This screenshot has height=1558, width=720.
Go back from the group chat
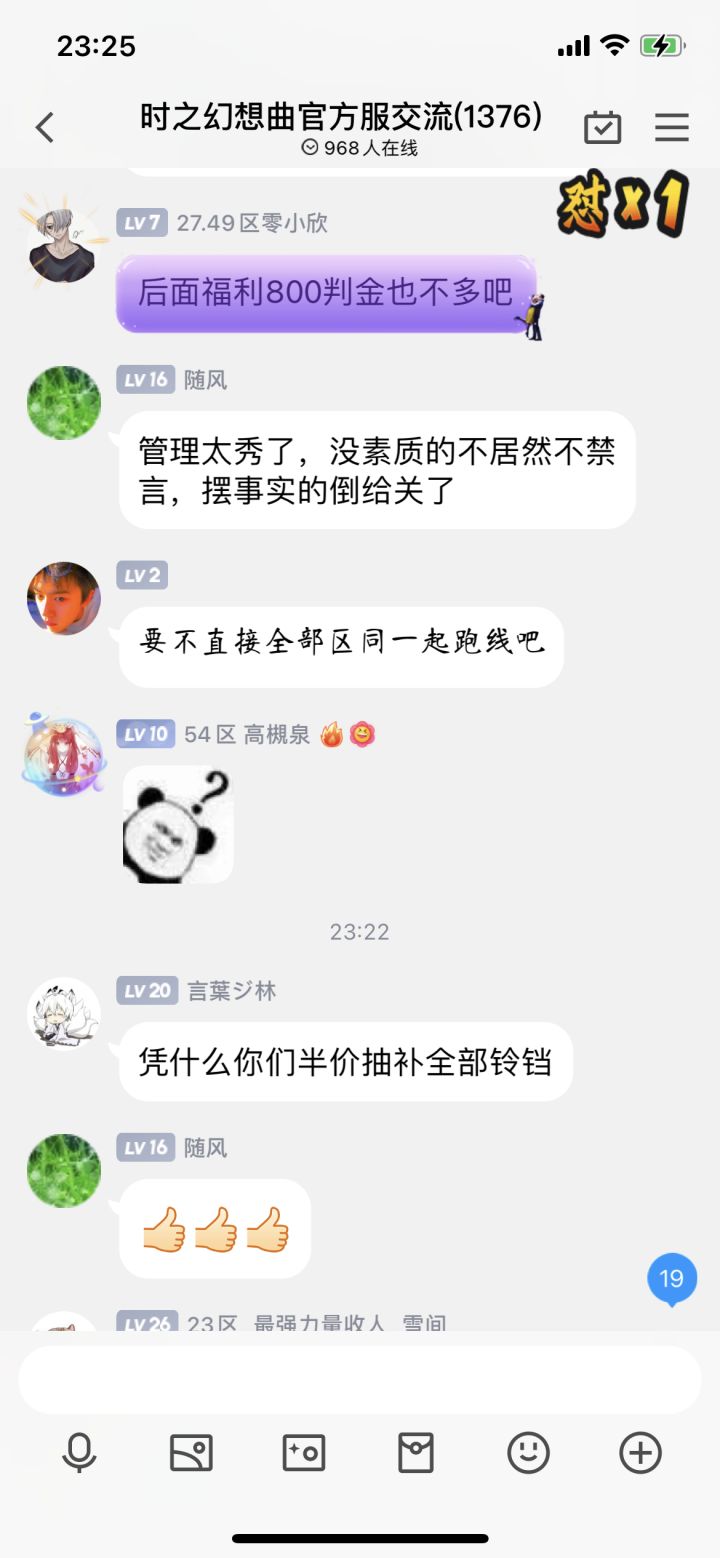pos(44,127)
